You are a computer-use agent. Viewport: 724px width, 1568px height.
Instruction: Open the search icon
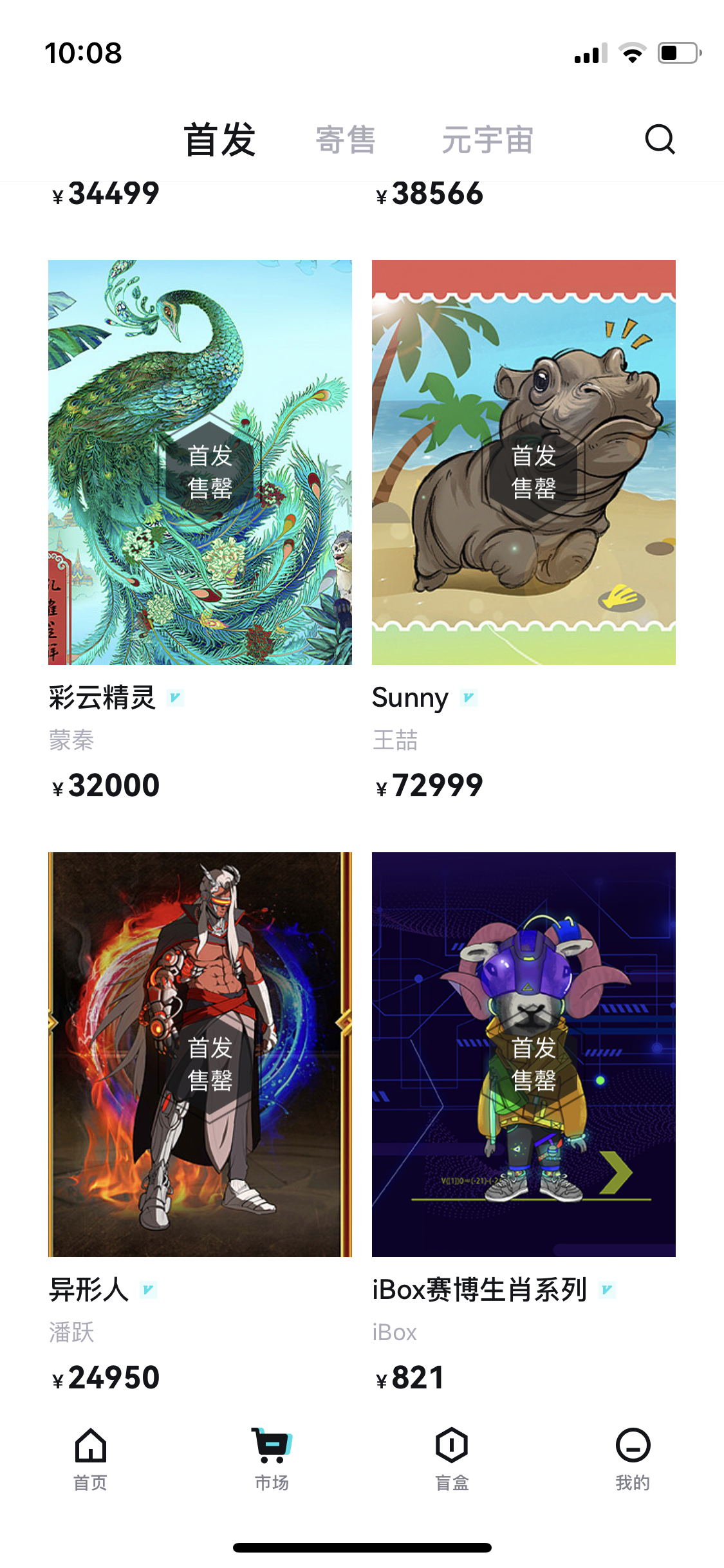[x=660, y=139]
